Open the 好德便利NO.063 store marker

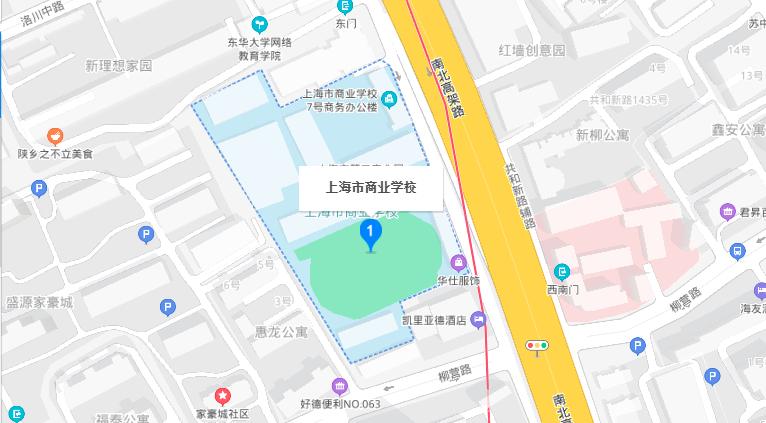click(340, 386)
